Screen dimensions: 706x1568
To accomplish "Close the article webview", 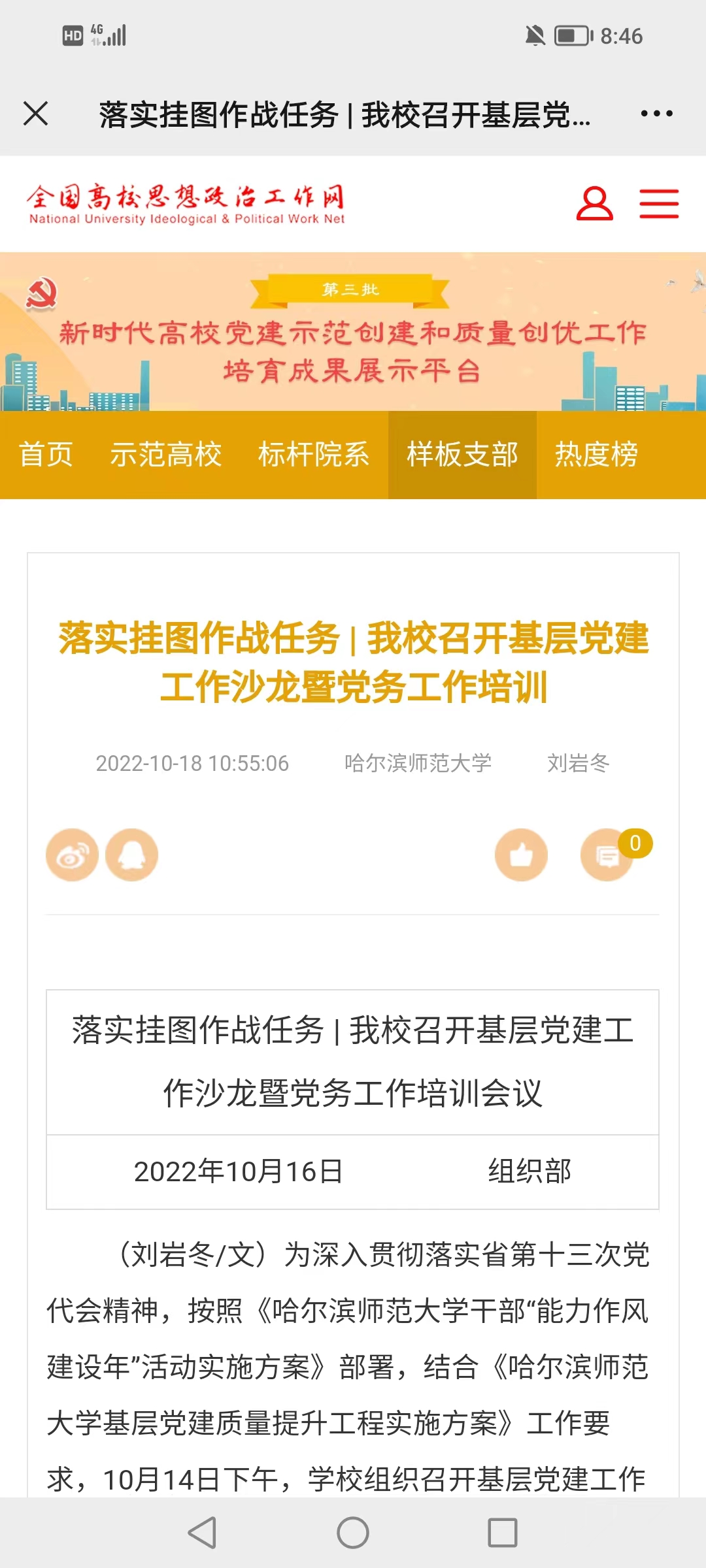I will pyautogui.click(x=36, y=114).
